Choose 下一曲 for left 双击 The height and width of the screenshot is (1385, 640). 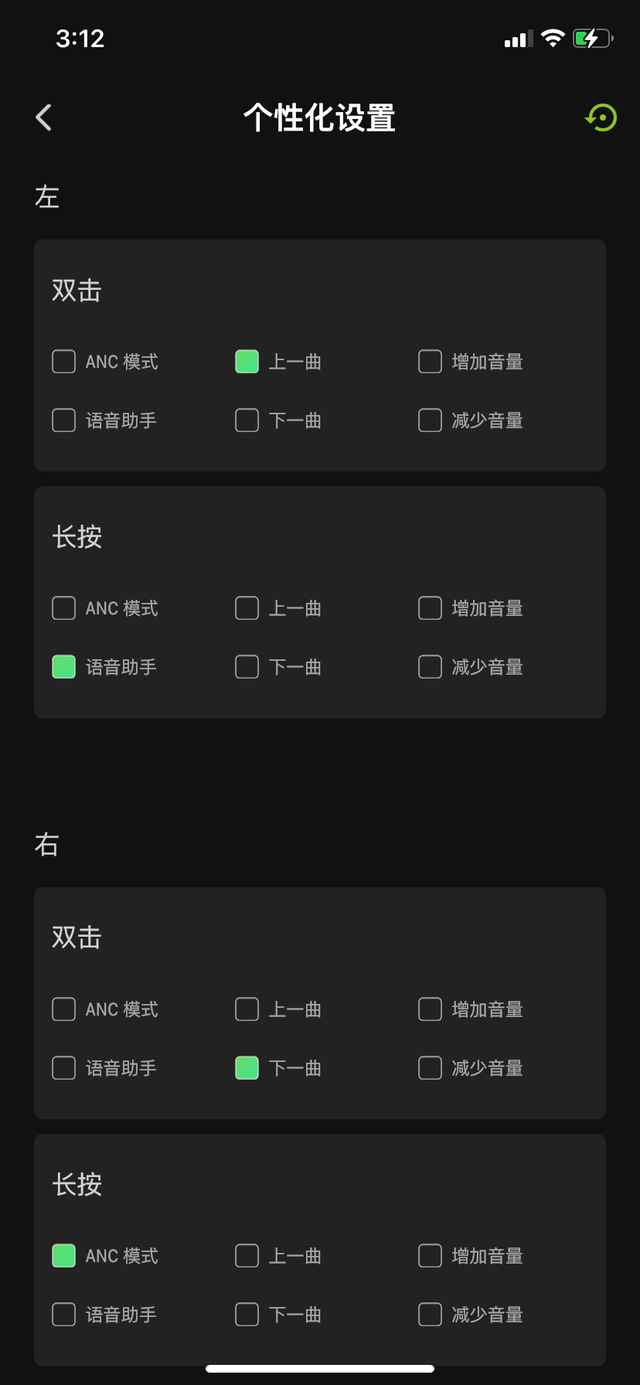tap(247, 420)
